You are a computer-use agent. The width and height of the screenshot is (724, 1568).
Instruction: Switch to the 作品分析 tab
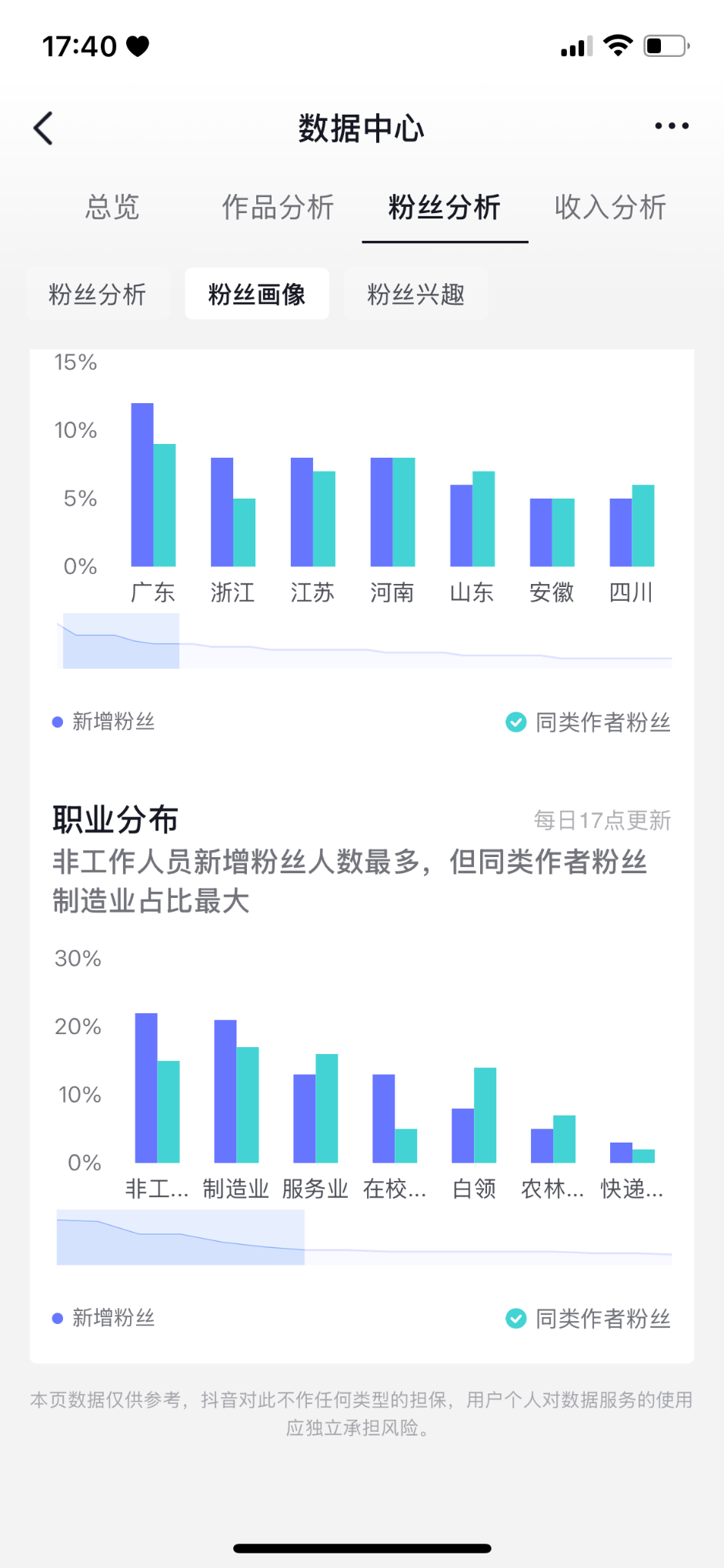(x=278, y=208)
